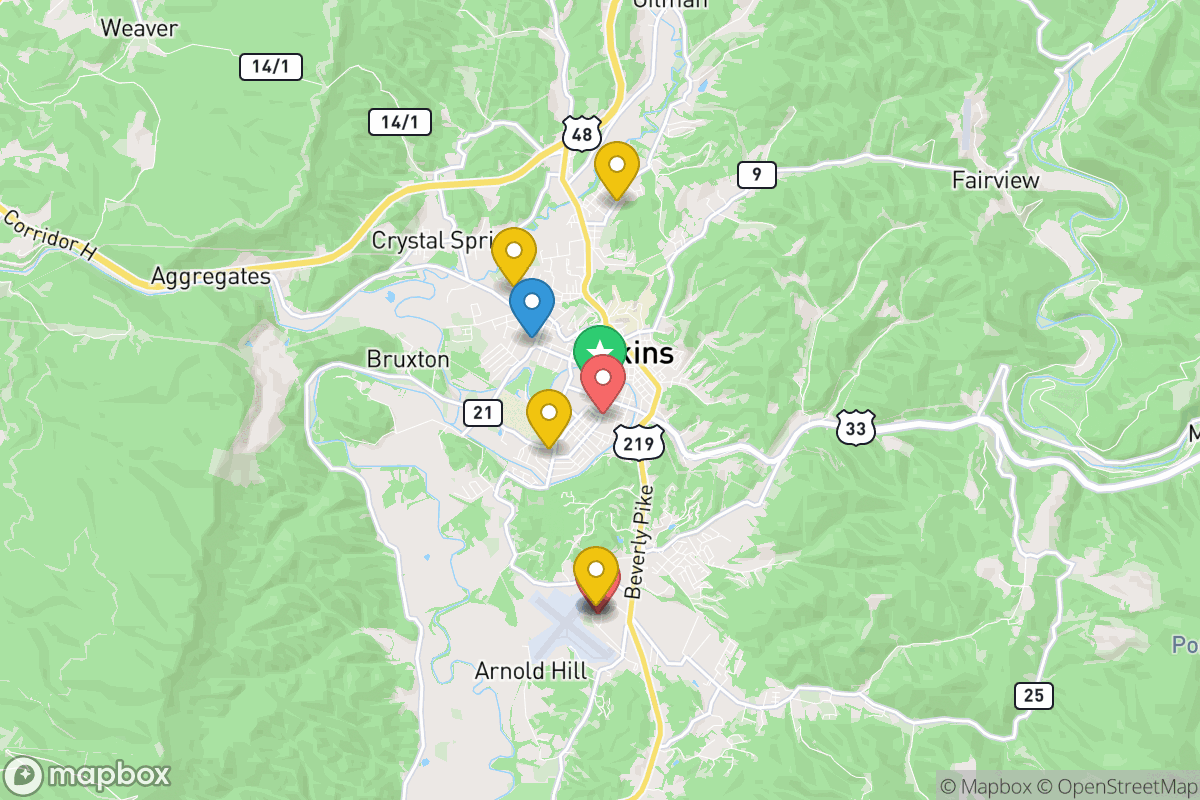Select the yellow pin above Arnold Hill
Screen dimensions: 1200x800
596,572
